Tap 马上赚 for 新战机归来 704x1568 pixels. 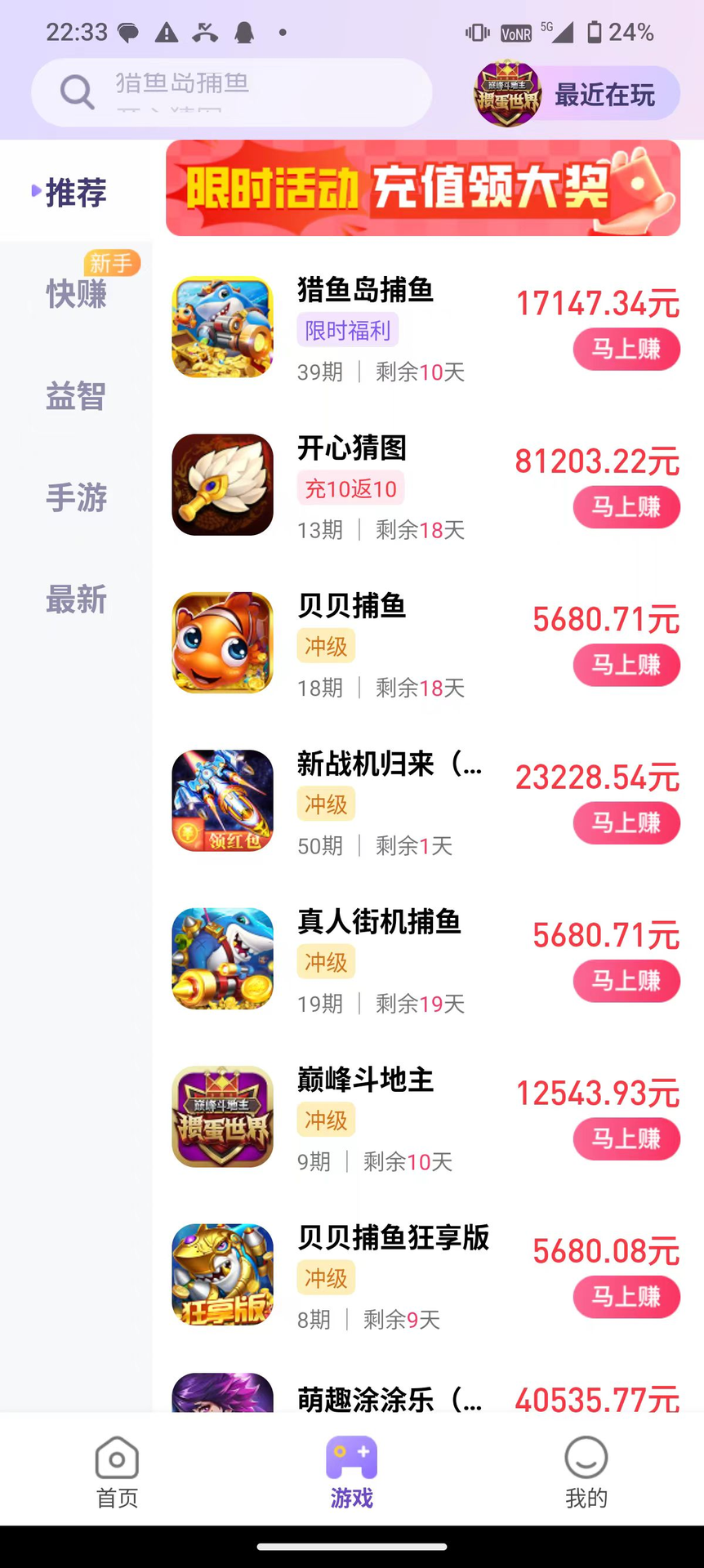626,822
